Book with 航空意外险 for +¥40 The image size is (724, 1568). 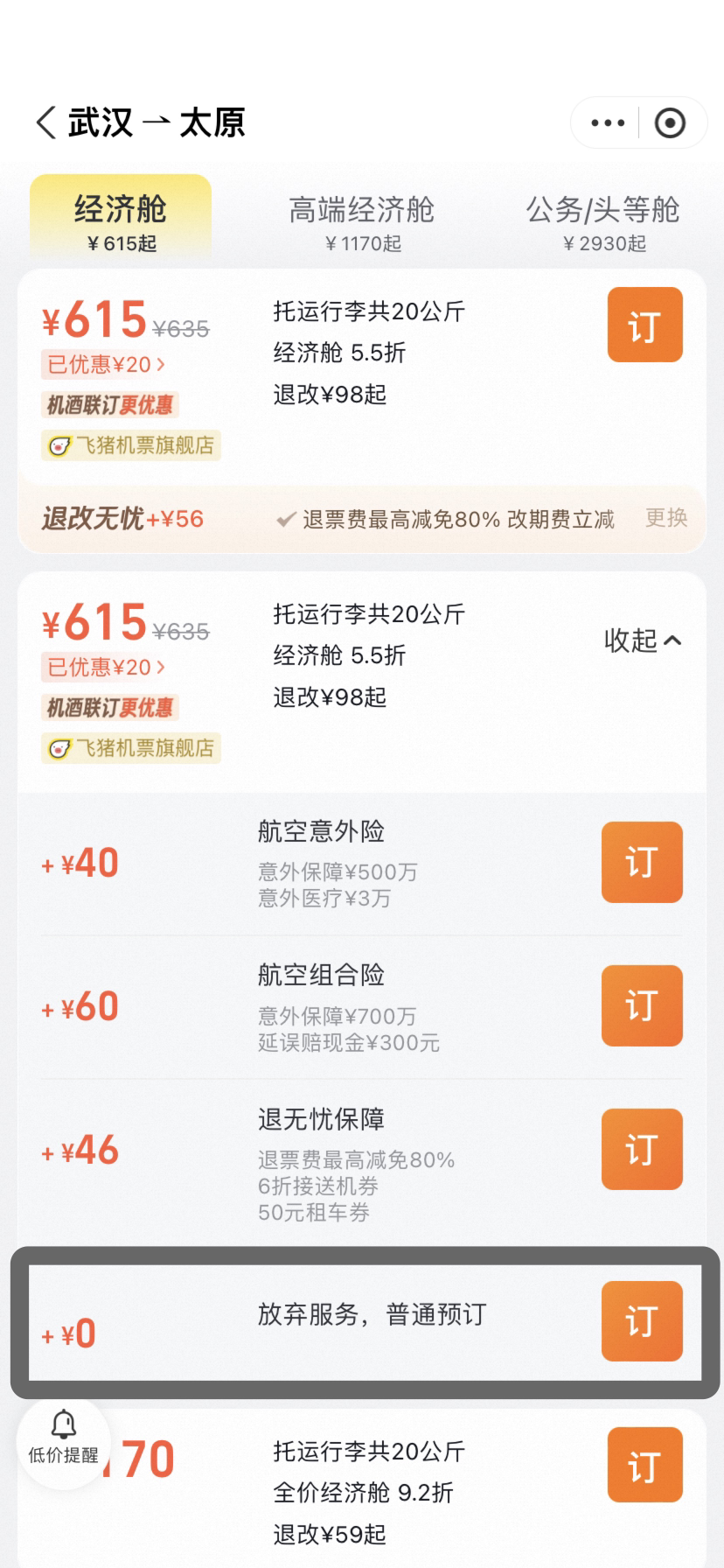coord(641,862)
